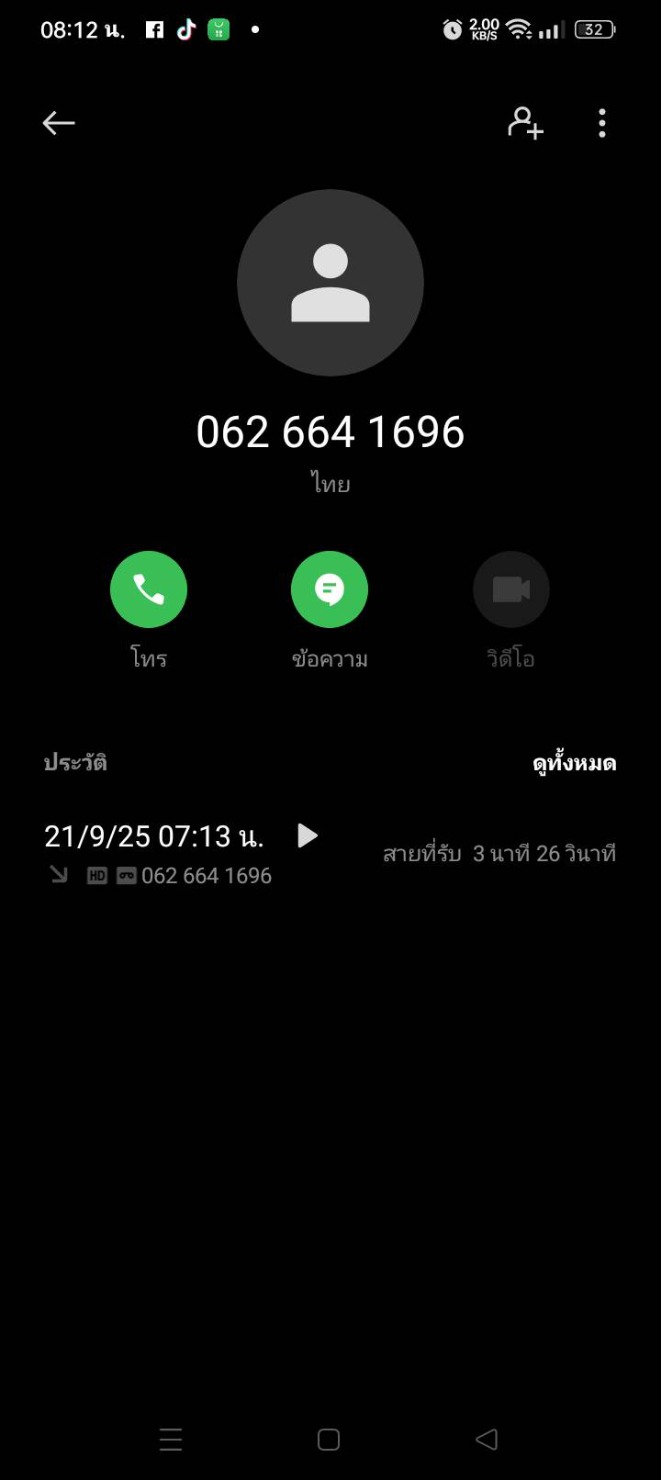Image resolution: width=661 pixels, height=1480 pixels.
Task: Call 062 664 1696 with โทร button
Action: tap(148, 590)
